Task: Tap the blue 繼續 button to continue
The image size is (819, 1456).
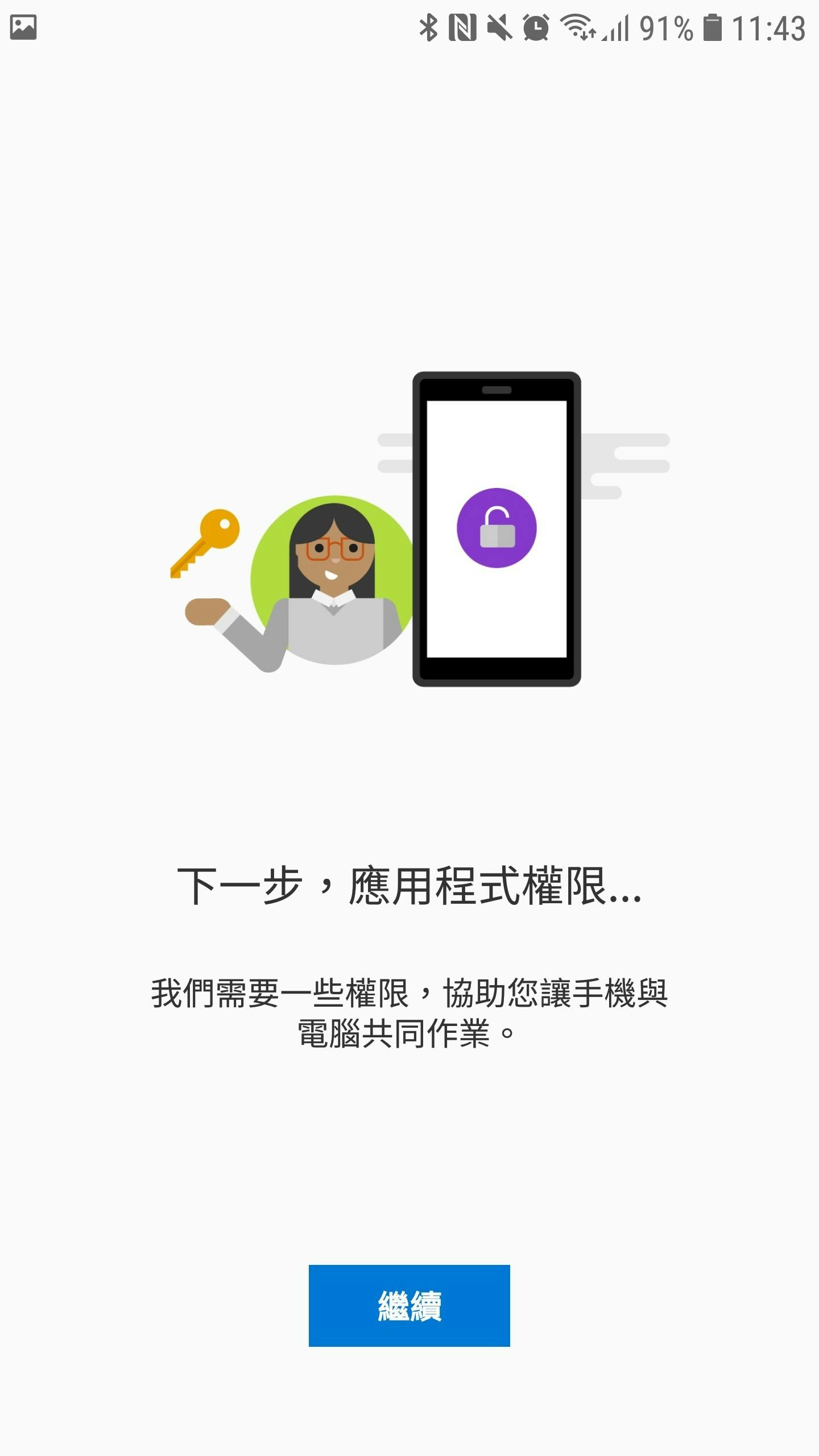Action: [x=409, y=1306]
